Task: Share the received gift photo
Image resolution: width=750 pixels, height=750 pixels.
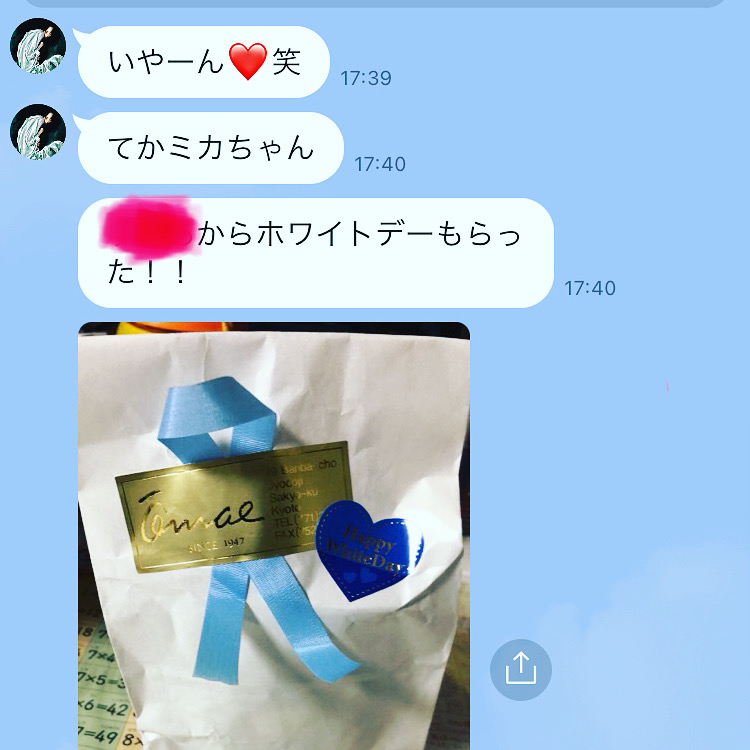Action: tap(520, 669)
